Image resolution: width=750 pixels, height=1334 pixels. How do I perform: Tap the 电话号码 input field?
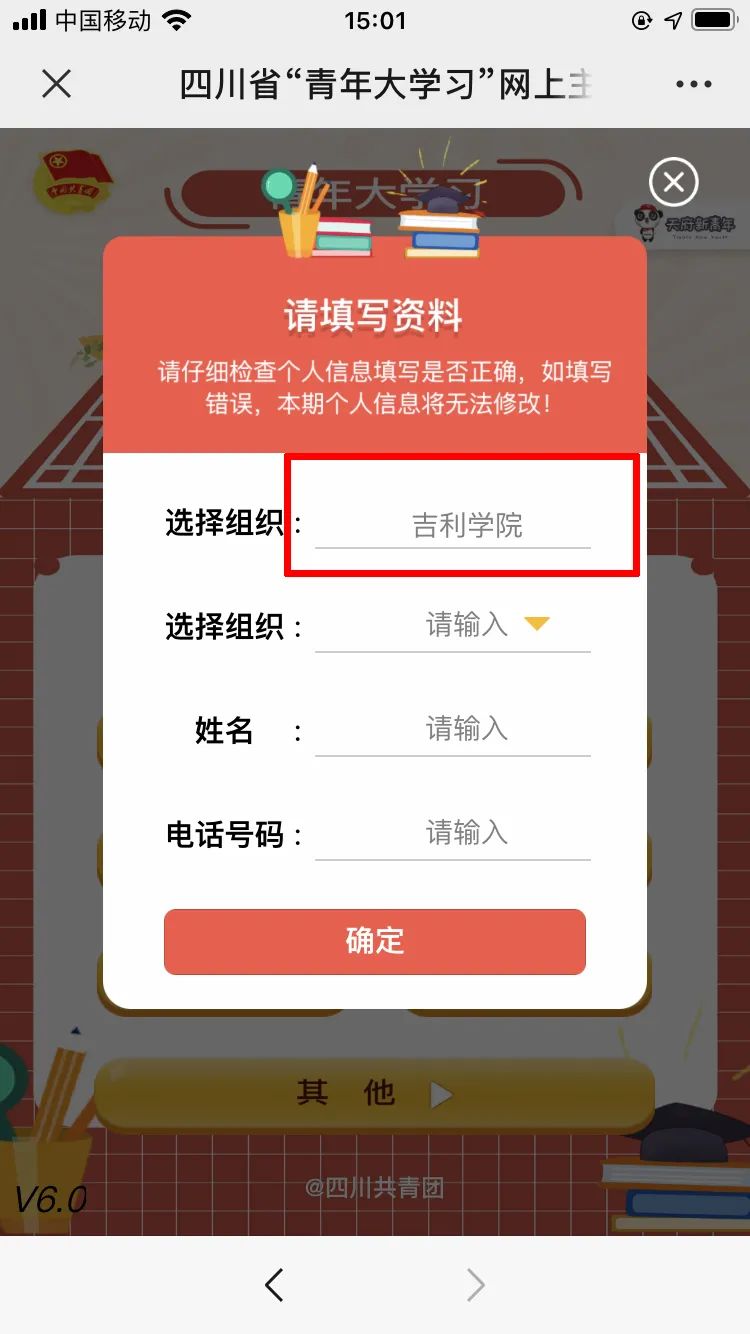[x=453, y=833]
